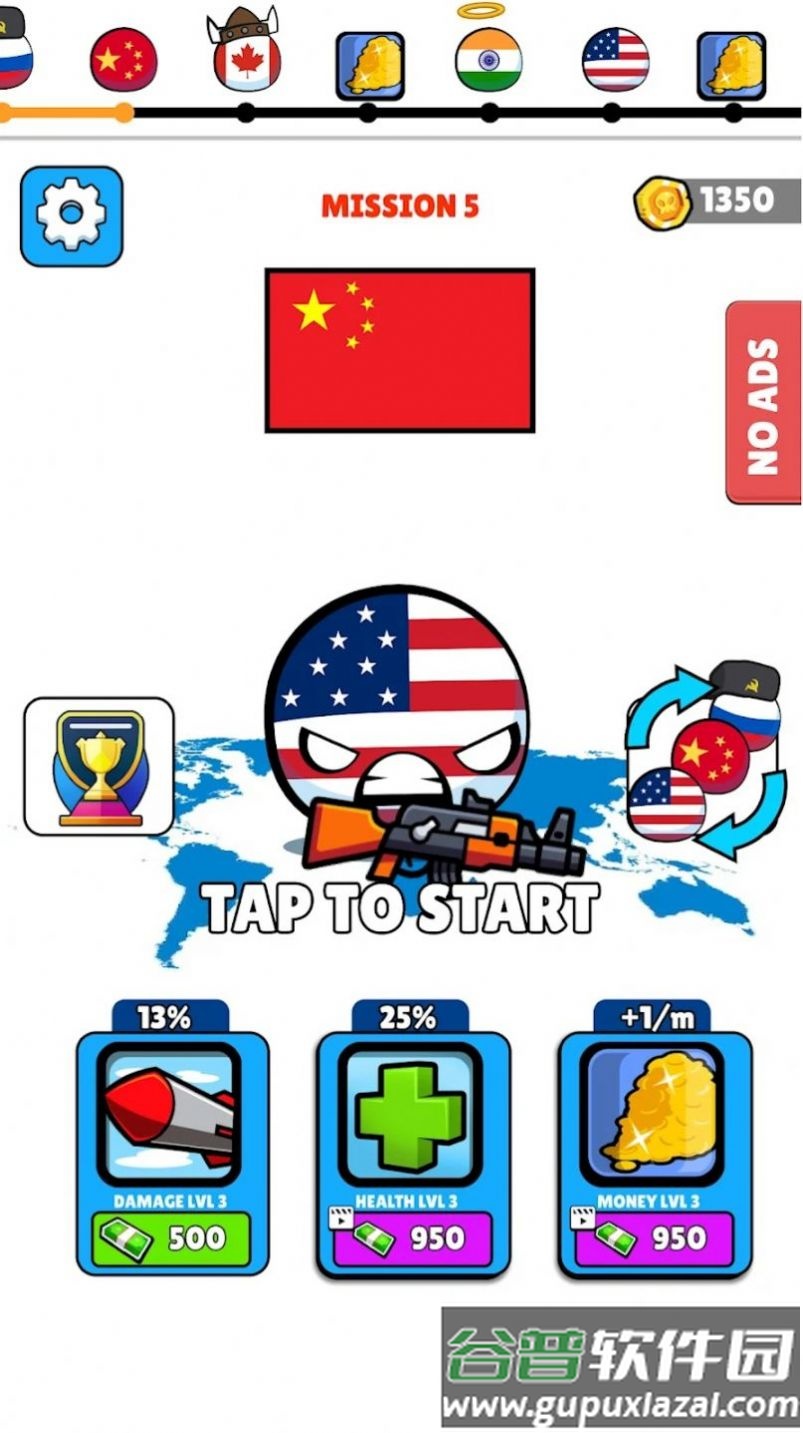Viewport: 803px width, 1433px height.
Task: Upgrade Money LVL 3 for 950
Action: click(654, 1239)
